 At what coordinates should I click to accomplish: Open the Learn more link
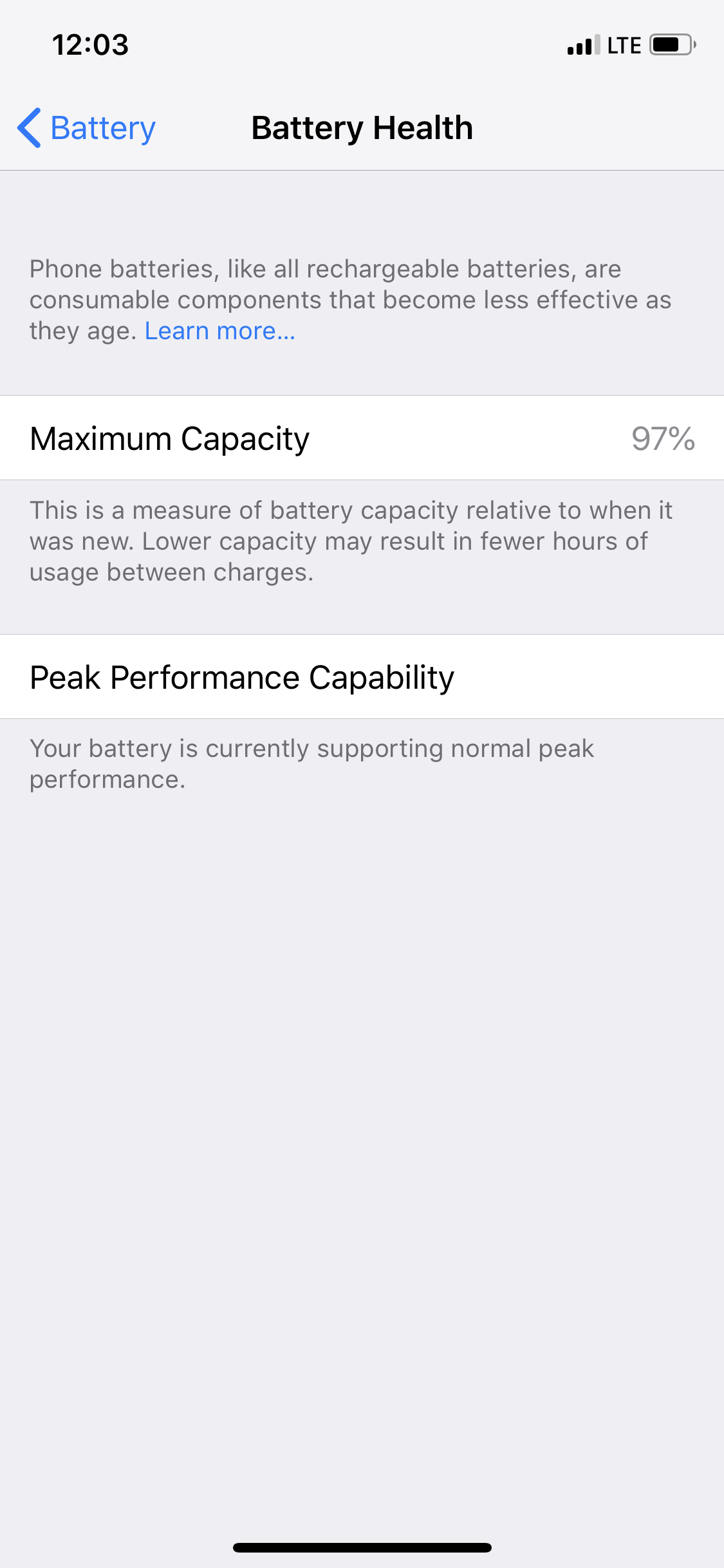pos(219,331)
